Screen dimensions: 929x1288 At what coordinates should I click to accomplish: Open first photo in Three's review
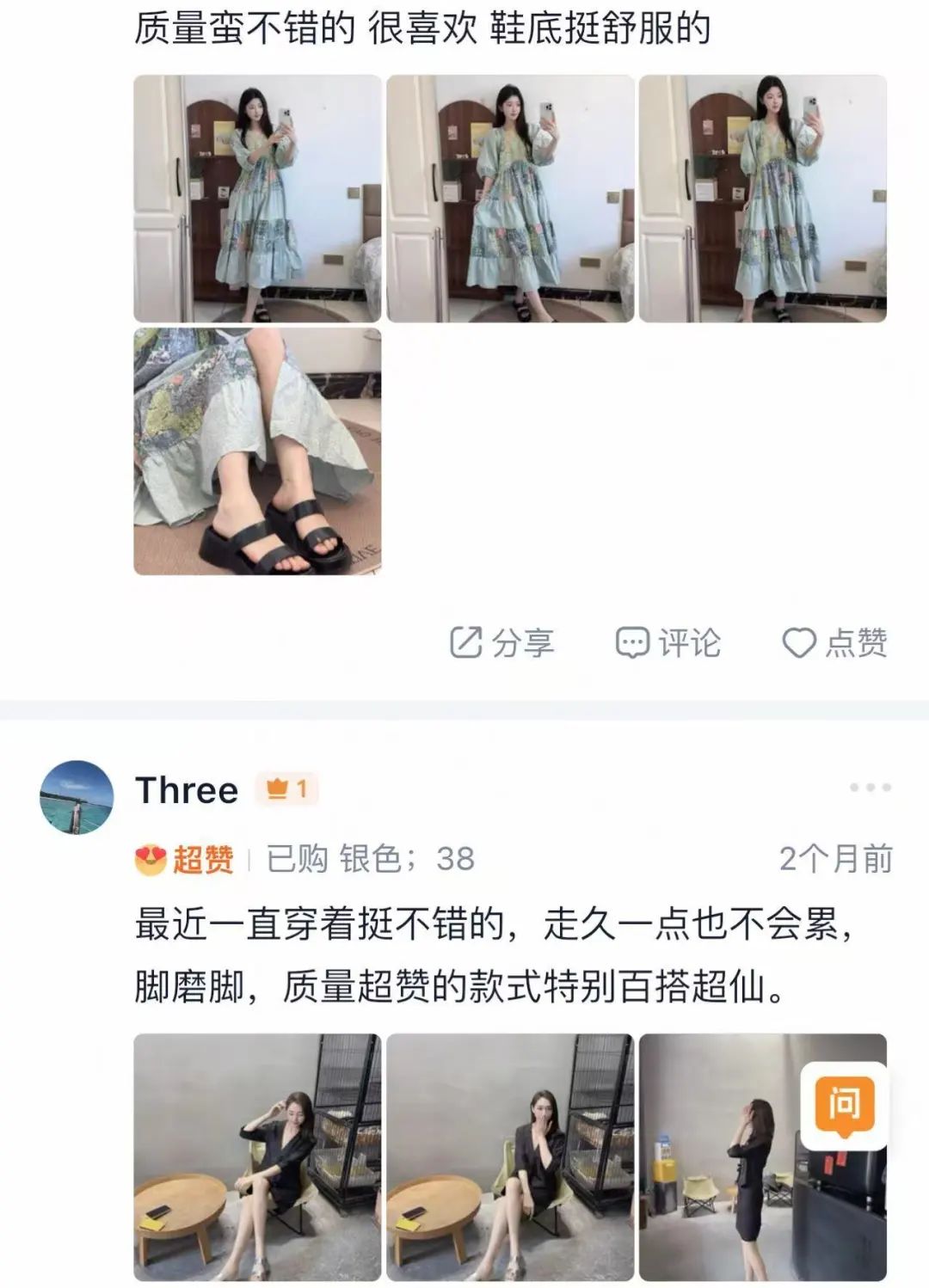257,1156
